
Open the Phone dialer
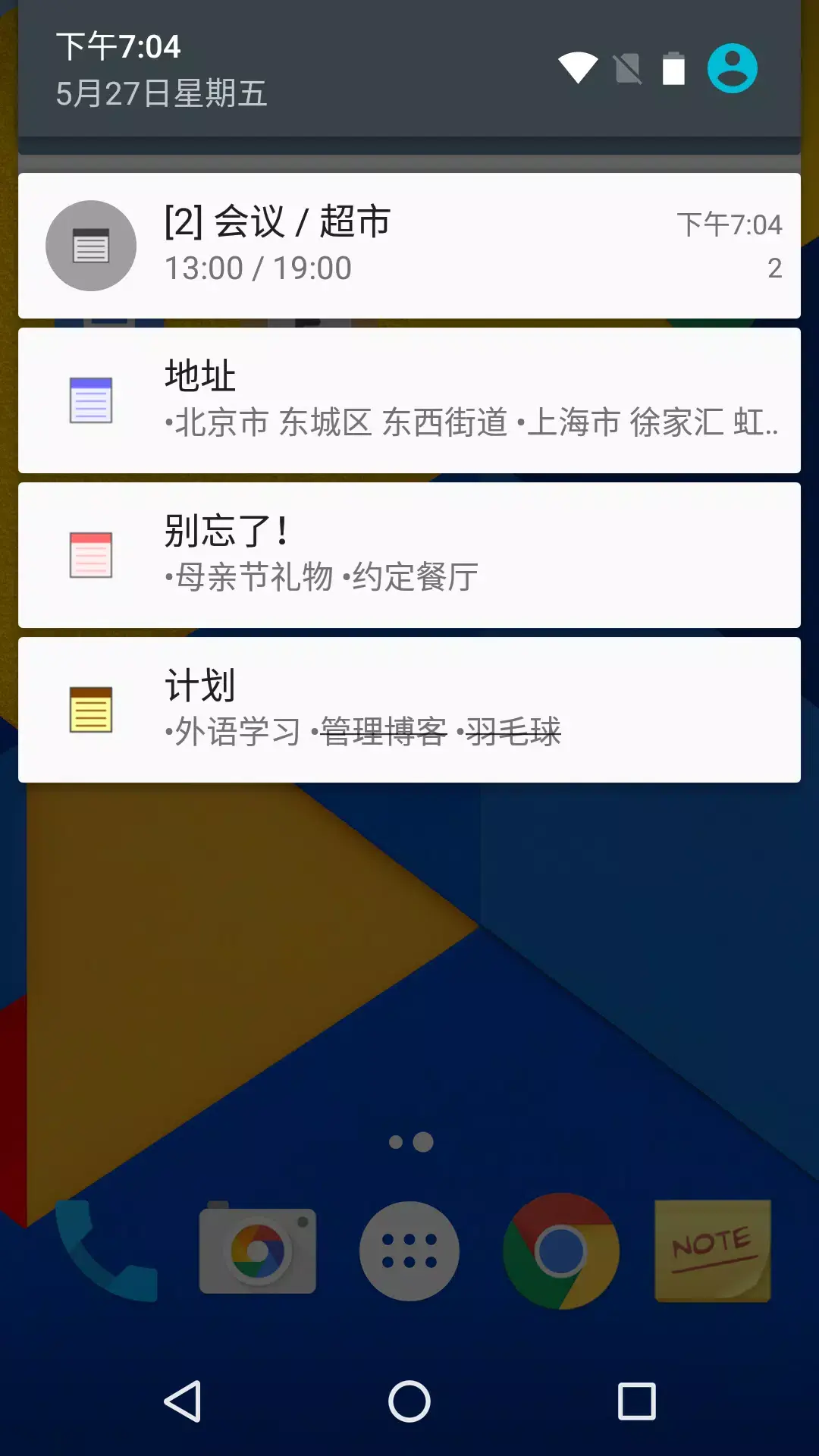[x=104, y=1251]
